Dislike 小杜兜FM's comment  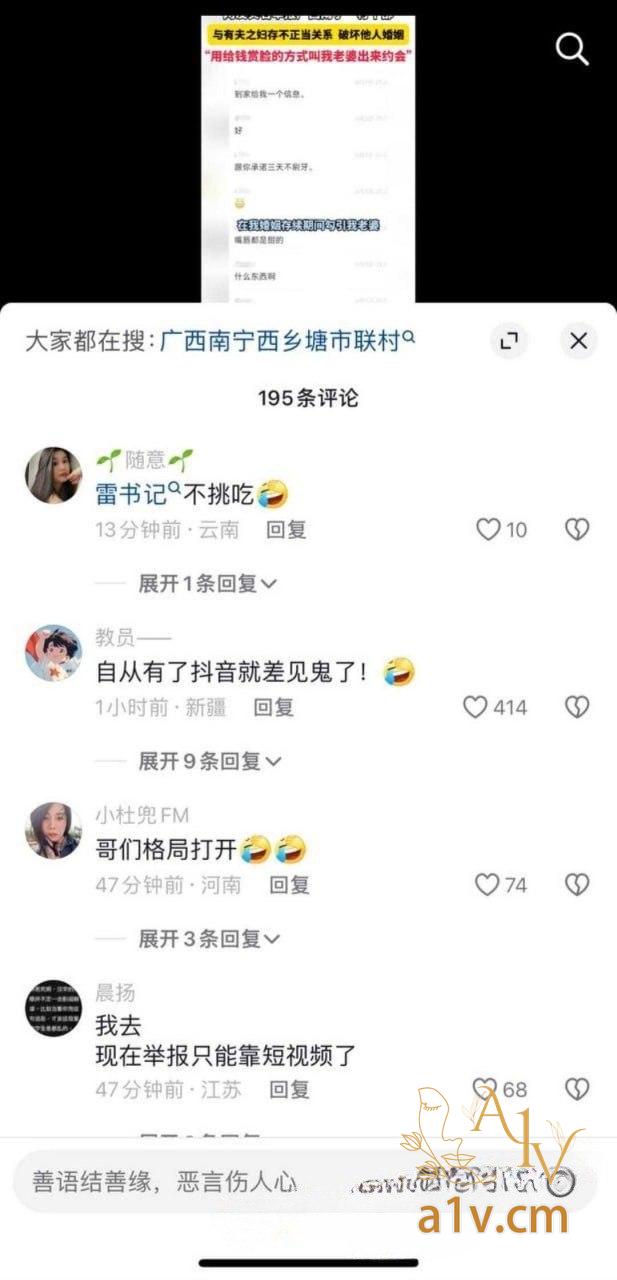pyautogui.click(x=577, y=884)
